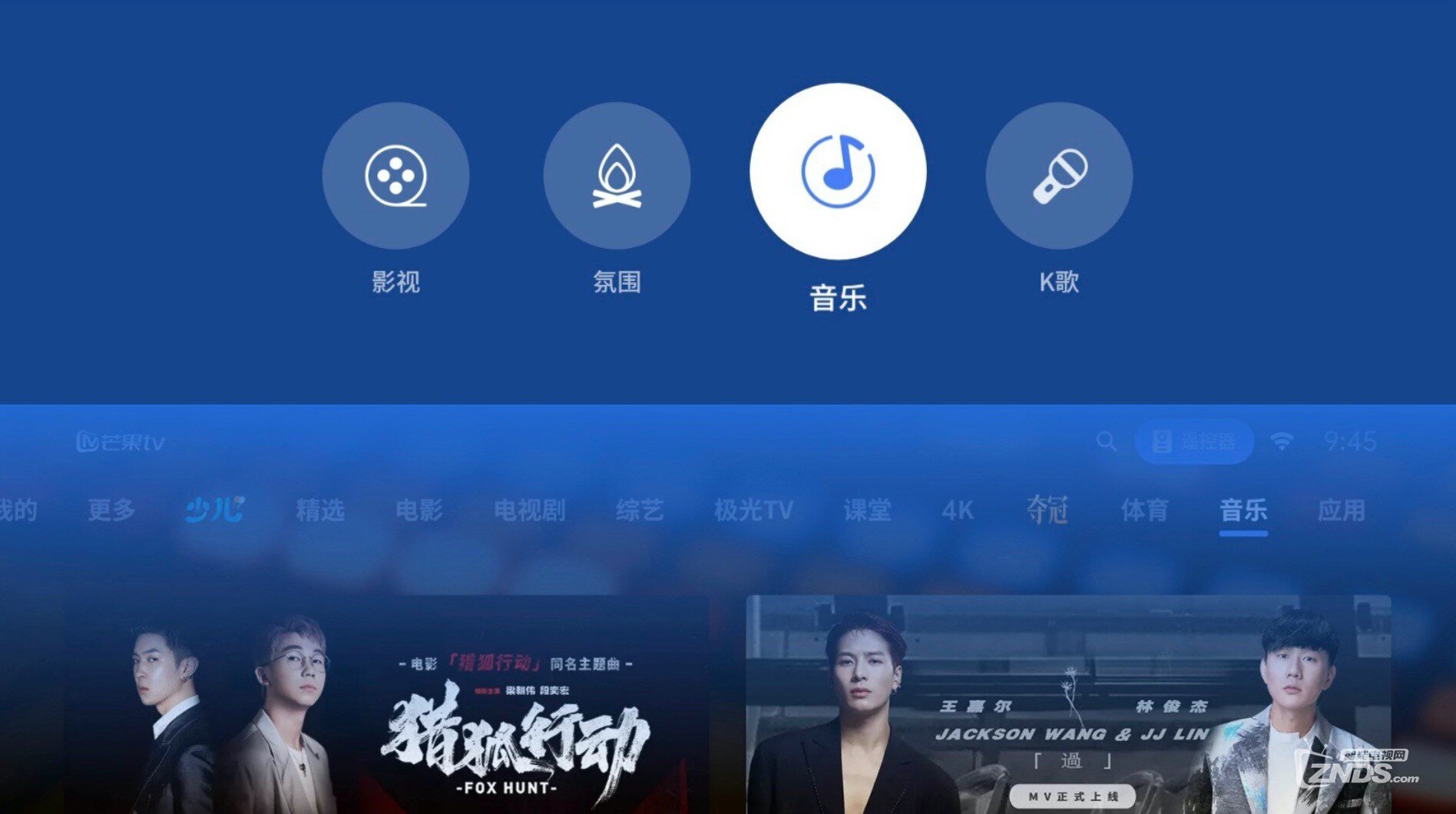
Task: Launch the K歌 karaoke mode
Action: (x=1059, y=176)
